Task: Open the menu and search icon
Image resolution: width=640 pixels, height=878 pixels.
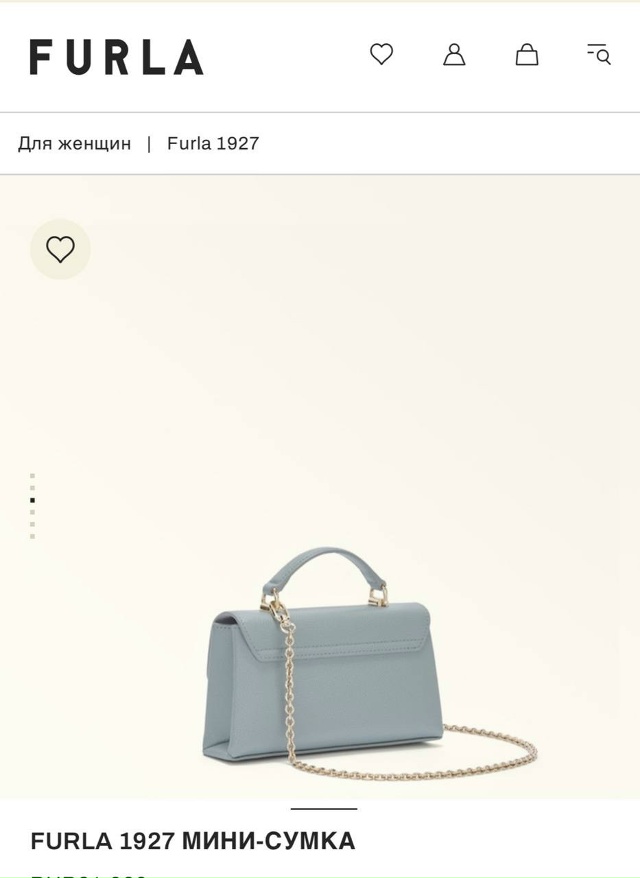Action: pyautogui.click(x=598, y=54)
